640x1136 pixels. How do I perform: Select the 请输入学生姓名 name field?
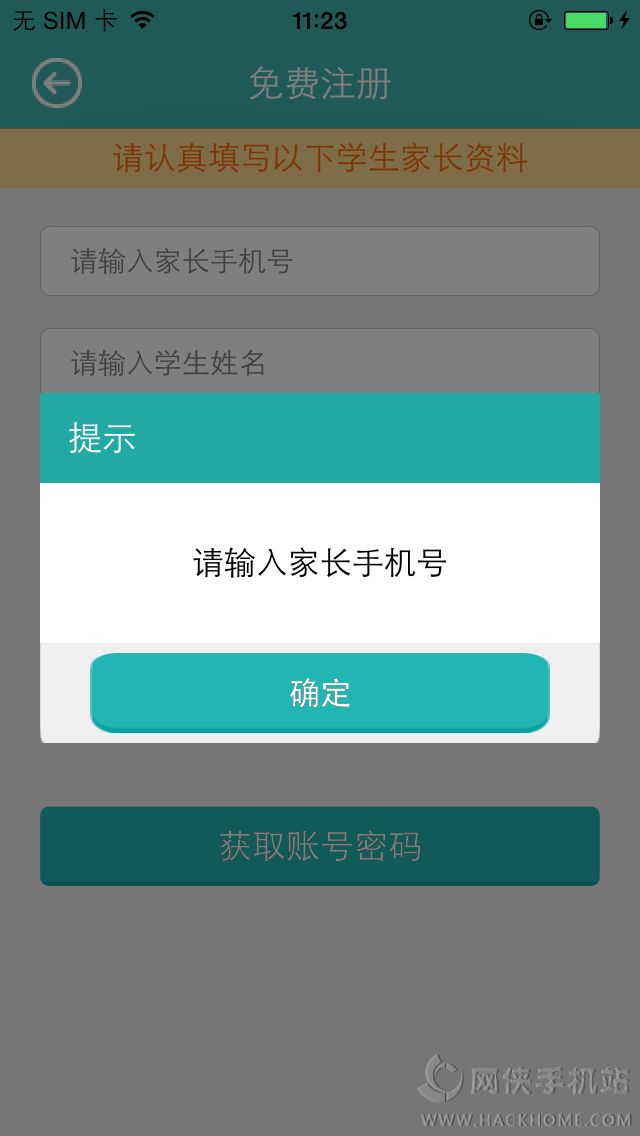pyautogui.click(x=320, y=361)
